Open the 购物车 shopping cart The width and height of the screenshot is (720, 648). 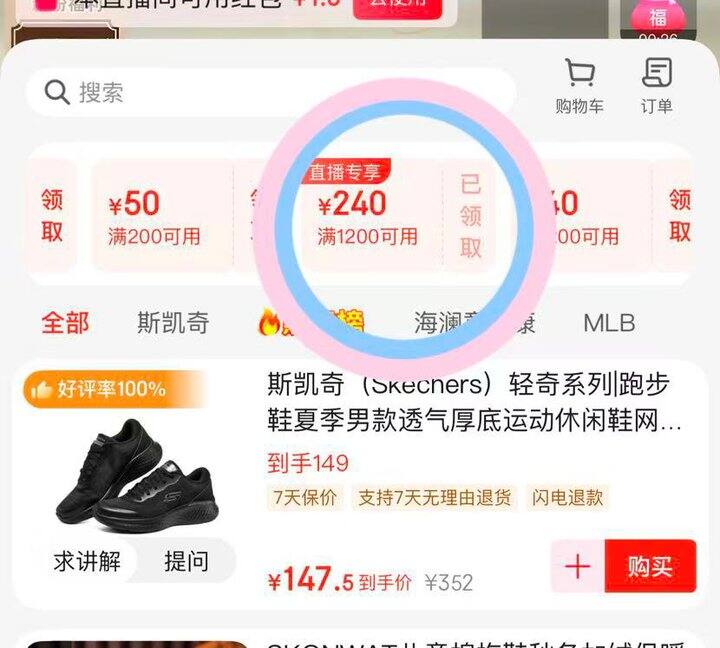click(579, 86)
